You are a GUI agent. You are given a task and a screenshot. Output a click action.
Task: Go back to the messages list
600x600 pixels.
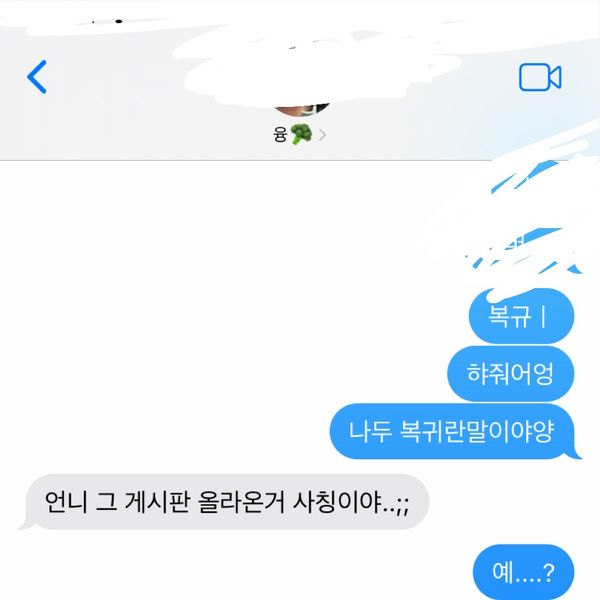point(37,77)
